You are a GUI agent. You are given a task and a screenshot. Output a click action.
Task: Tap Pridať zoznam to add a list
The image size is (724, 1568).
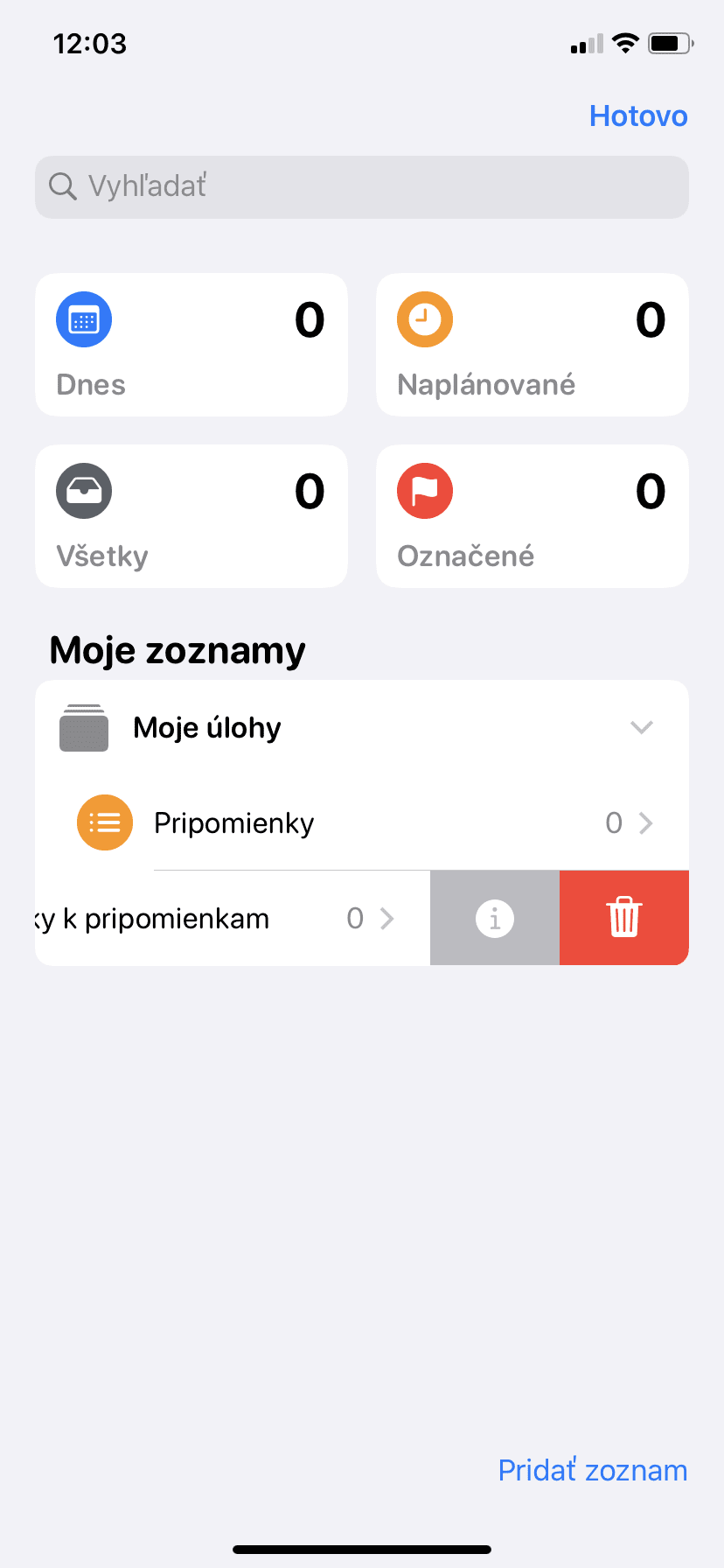(593, 1470)
